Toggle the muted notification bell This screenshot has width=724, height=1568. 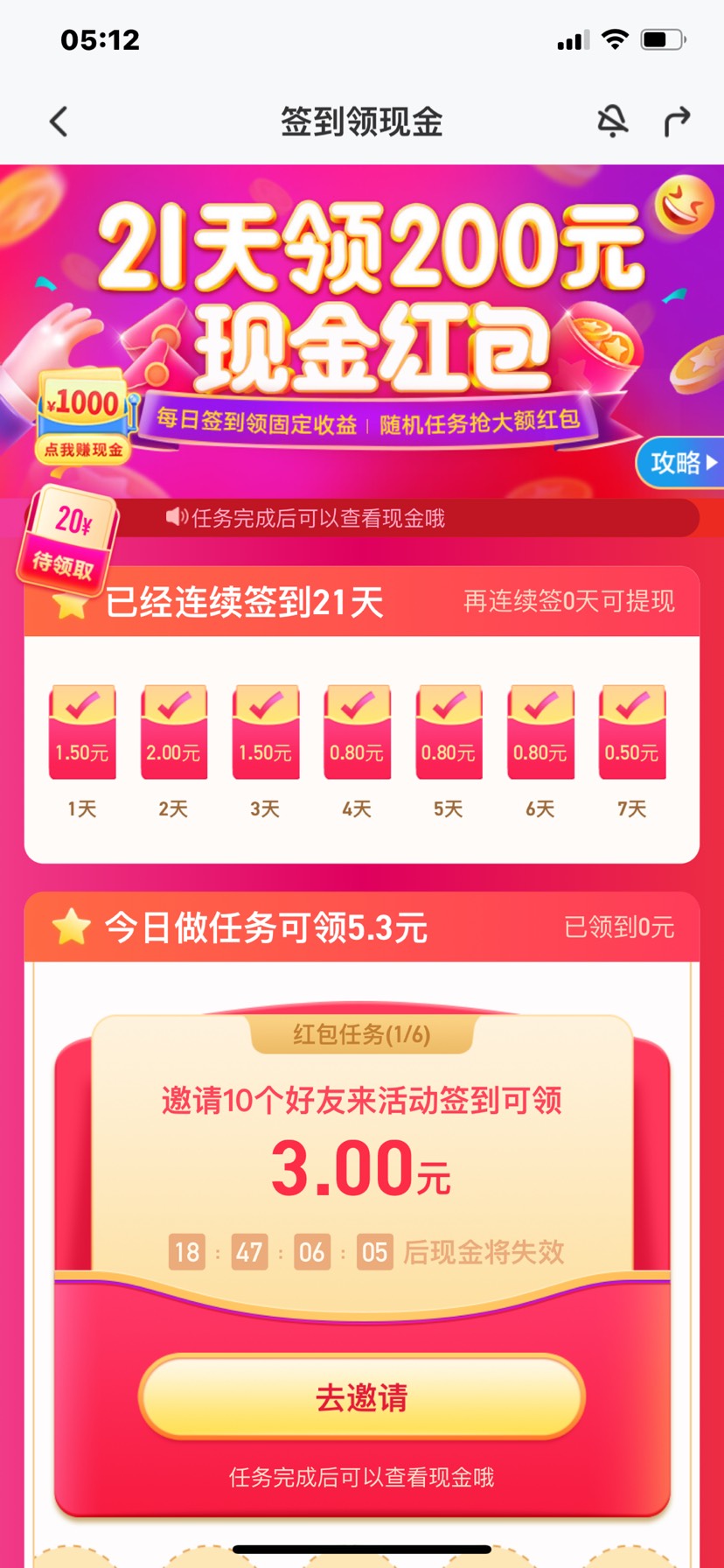click(x=612, y=122)
